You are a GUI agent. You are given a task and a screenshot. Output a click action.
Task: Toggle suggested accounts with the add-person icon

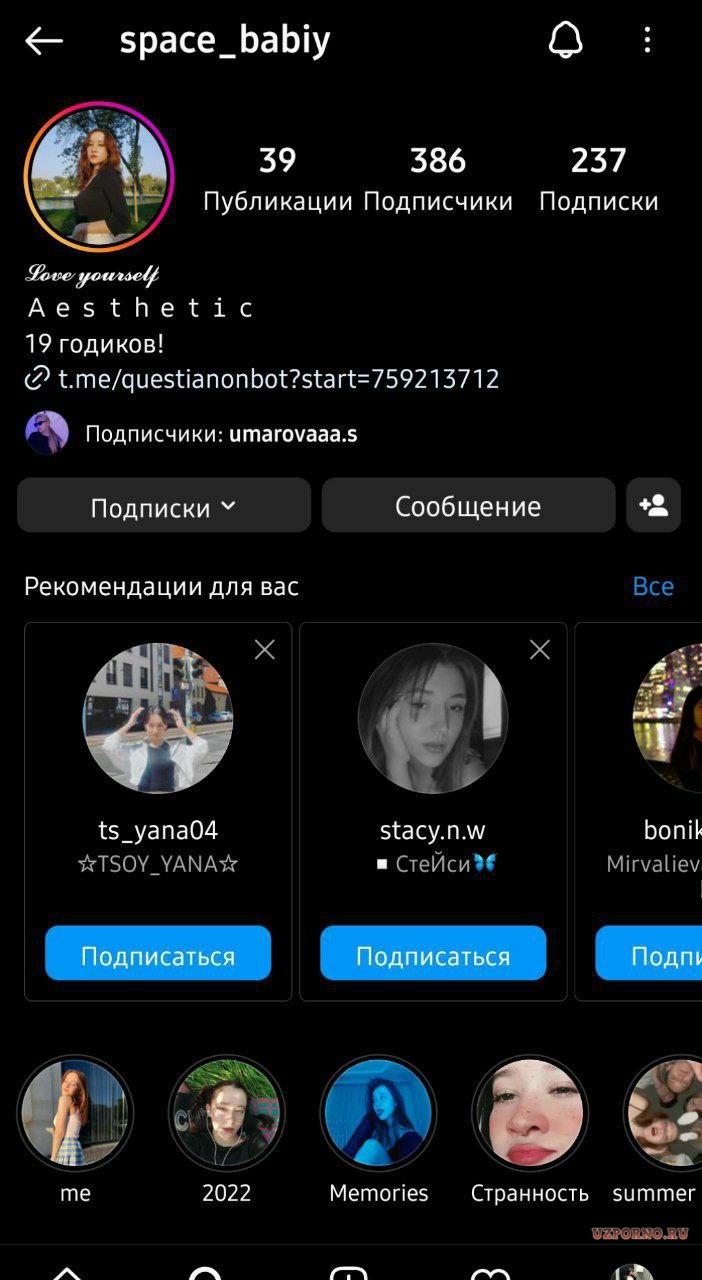click(654, 505)
